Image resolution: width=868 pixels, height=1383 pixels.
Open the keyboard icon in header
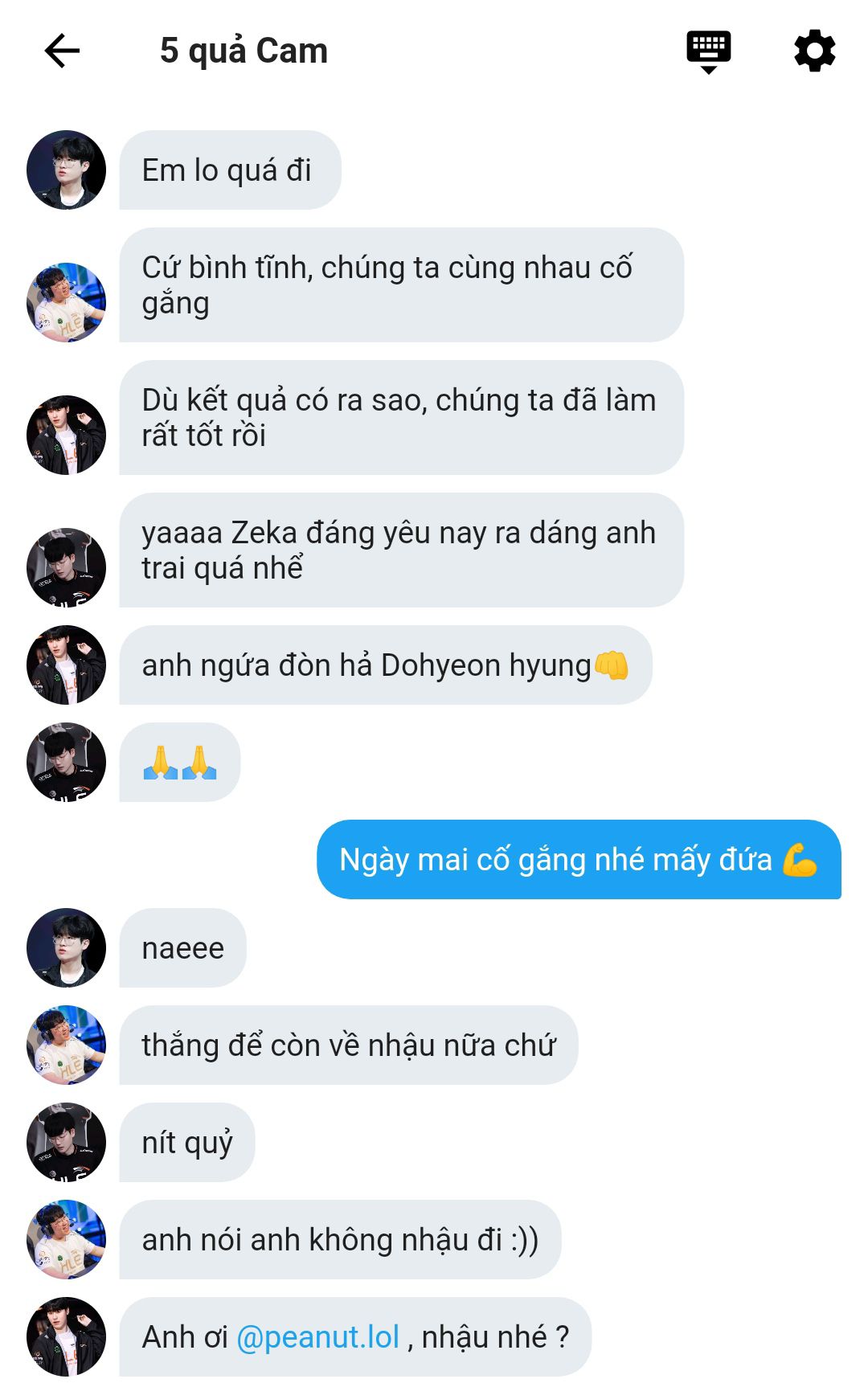click(x=708, y=51)
